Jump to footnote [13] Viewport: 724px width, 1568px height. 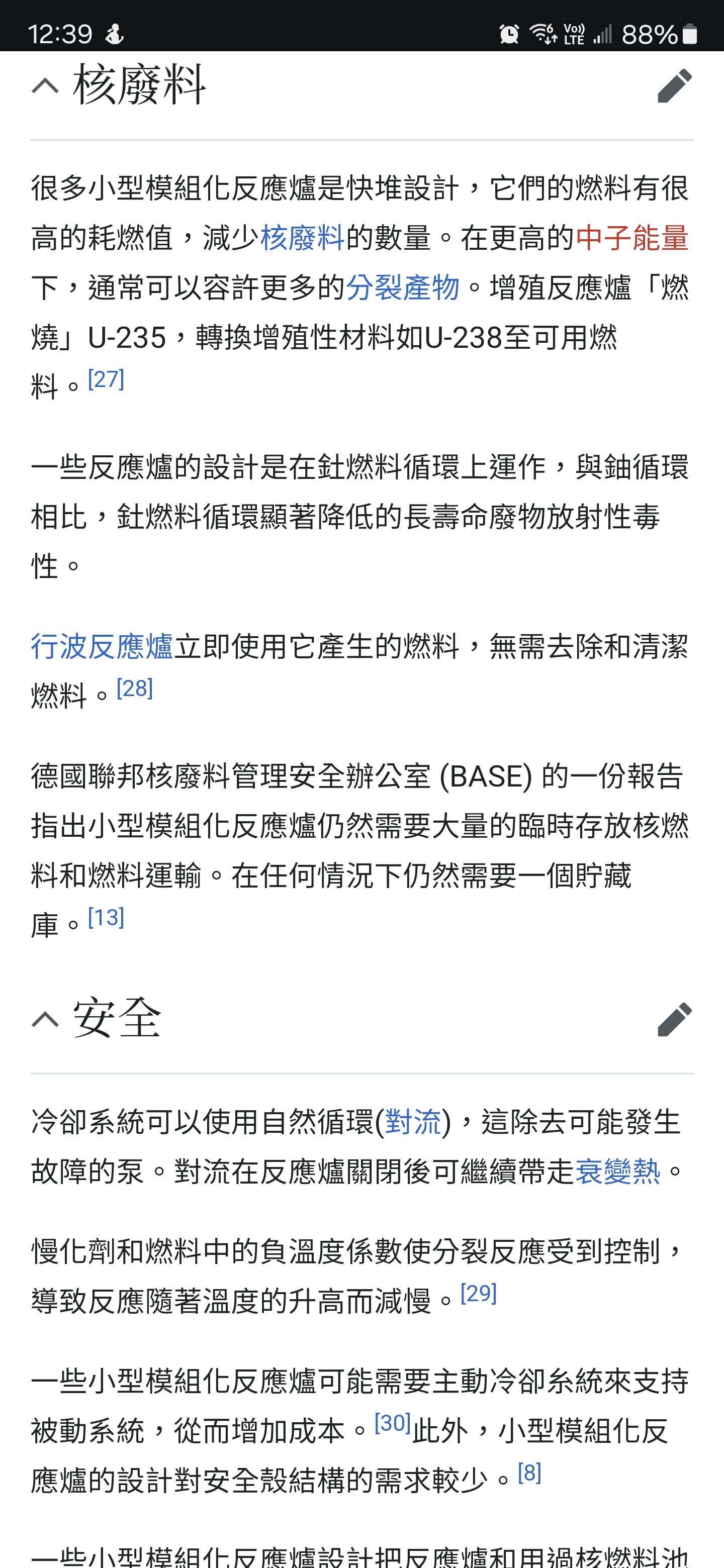tap(106, 917)
